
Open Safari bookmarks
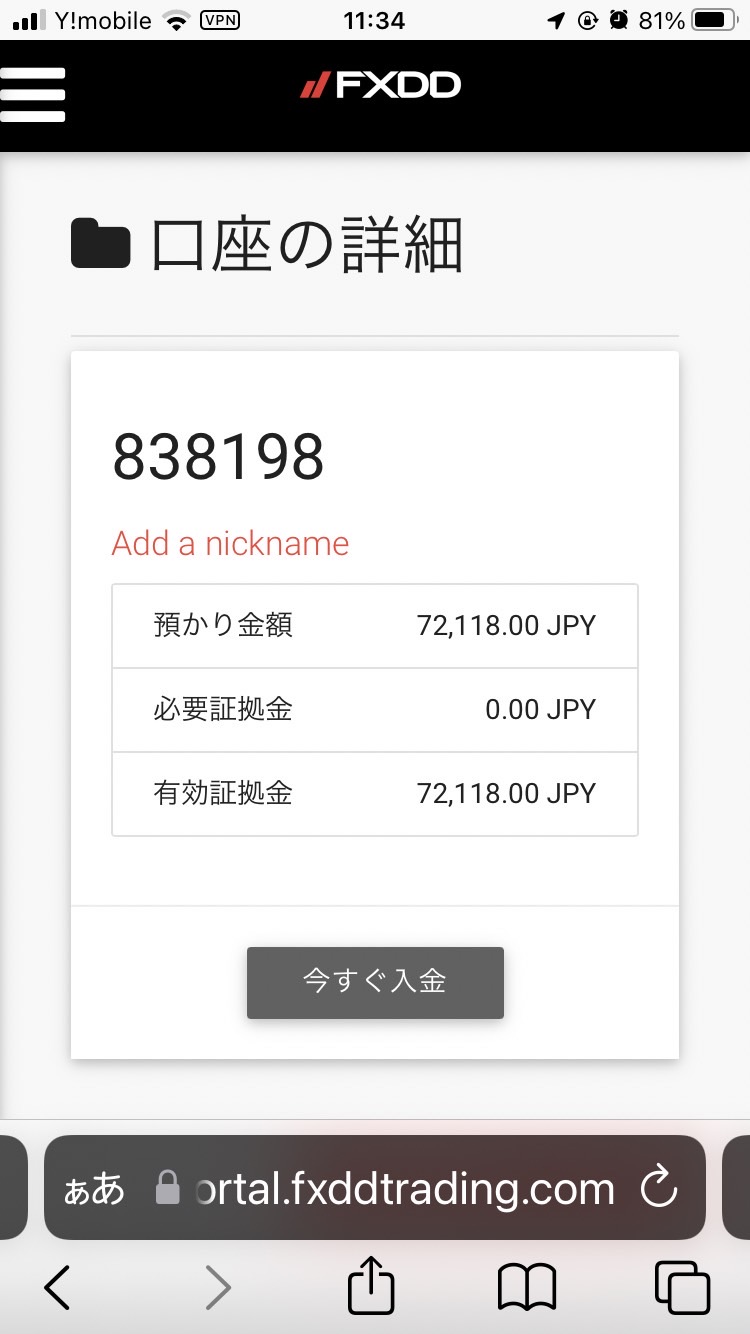(527, 1287)
